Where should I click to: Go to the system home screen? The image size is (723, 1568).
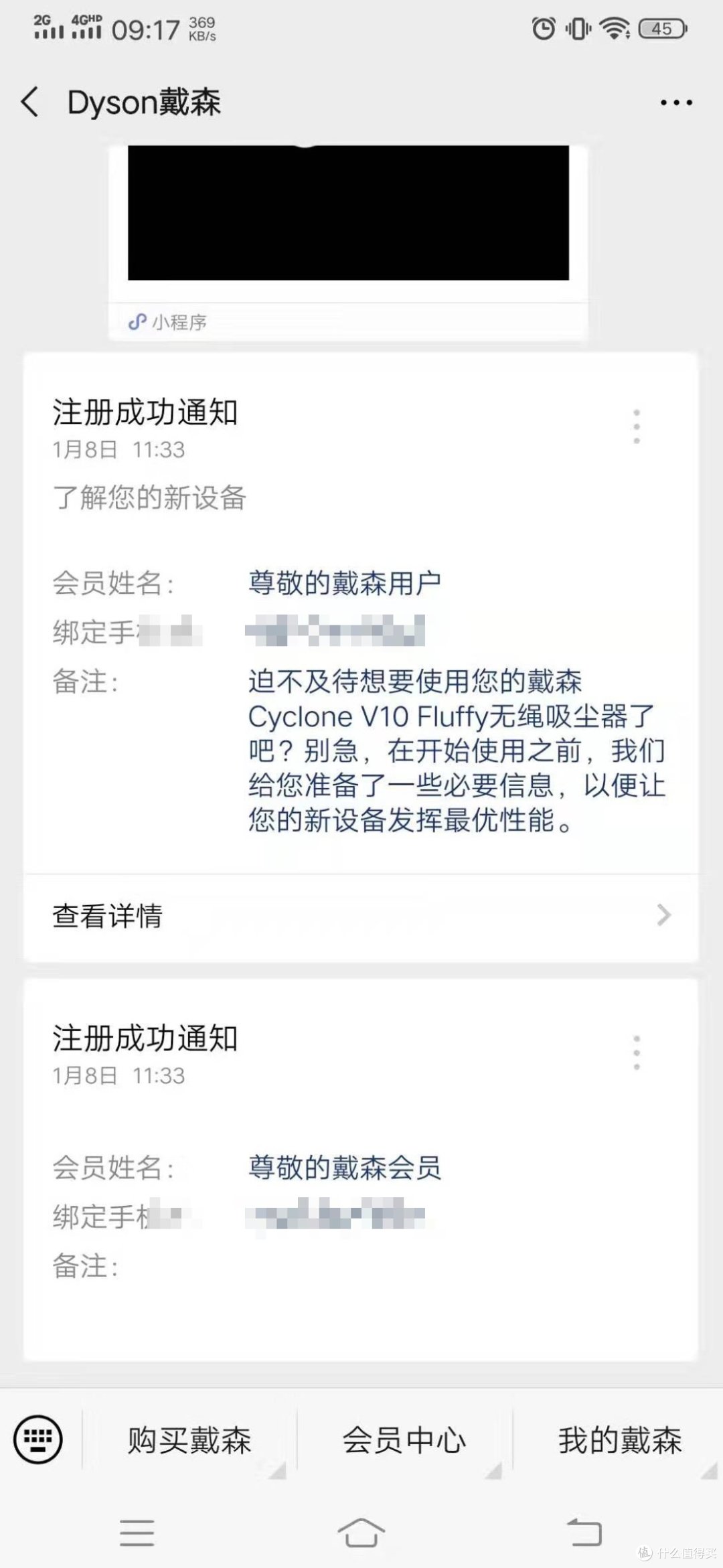click(361, 1532)
